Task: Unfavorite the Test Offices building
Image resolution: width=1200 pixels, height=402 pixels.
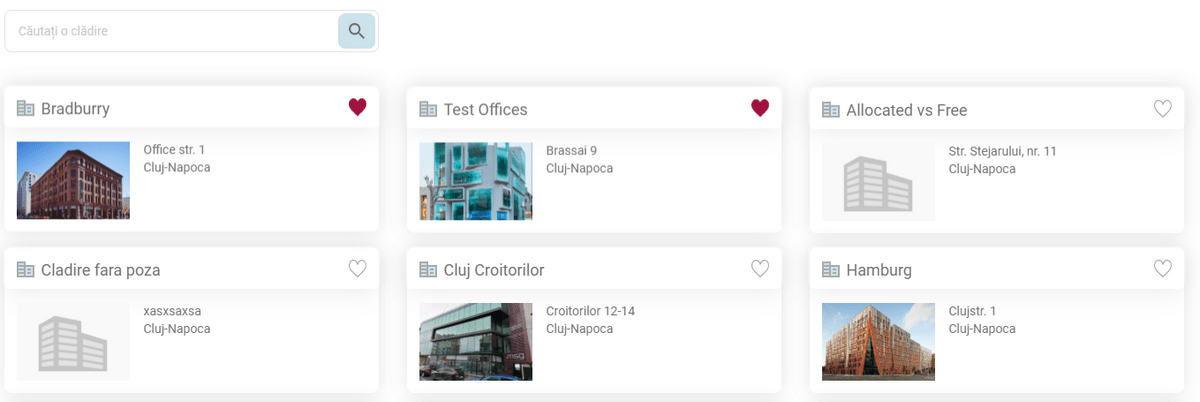Action: pyautogui.click(x=760, y=108)
